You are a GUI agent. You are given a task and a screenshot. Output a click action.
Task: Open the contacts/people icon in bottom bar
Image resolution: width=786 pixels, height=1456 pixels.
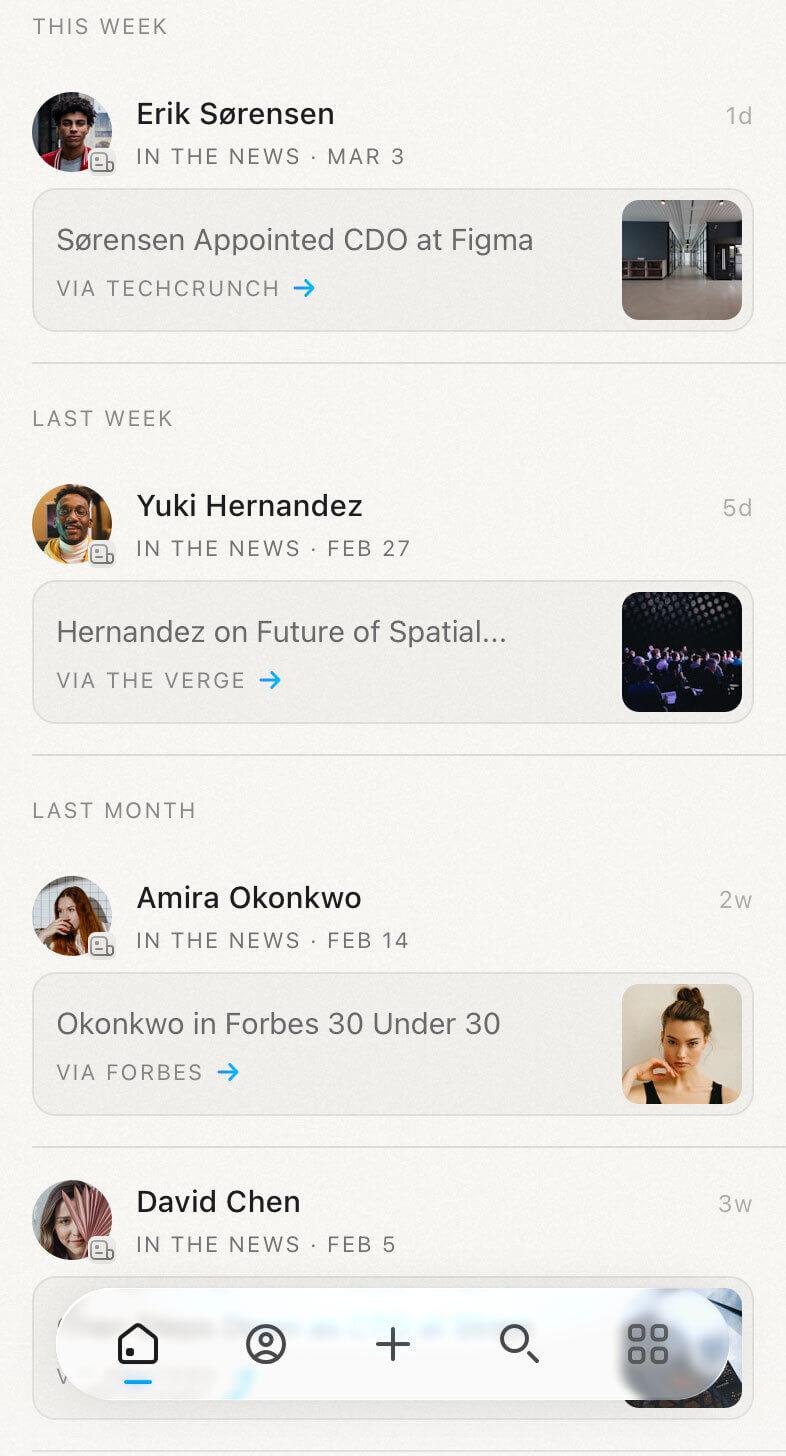[265, 1345]
